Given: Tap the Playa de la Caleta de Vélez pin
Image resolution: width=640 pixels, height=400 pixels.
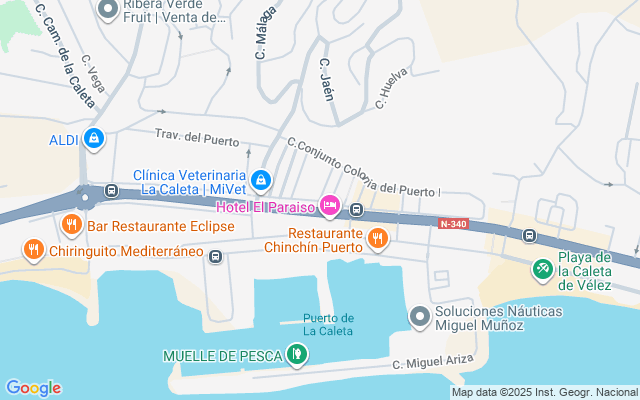Looking at the screenshot, I should 542,268.
